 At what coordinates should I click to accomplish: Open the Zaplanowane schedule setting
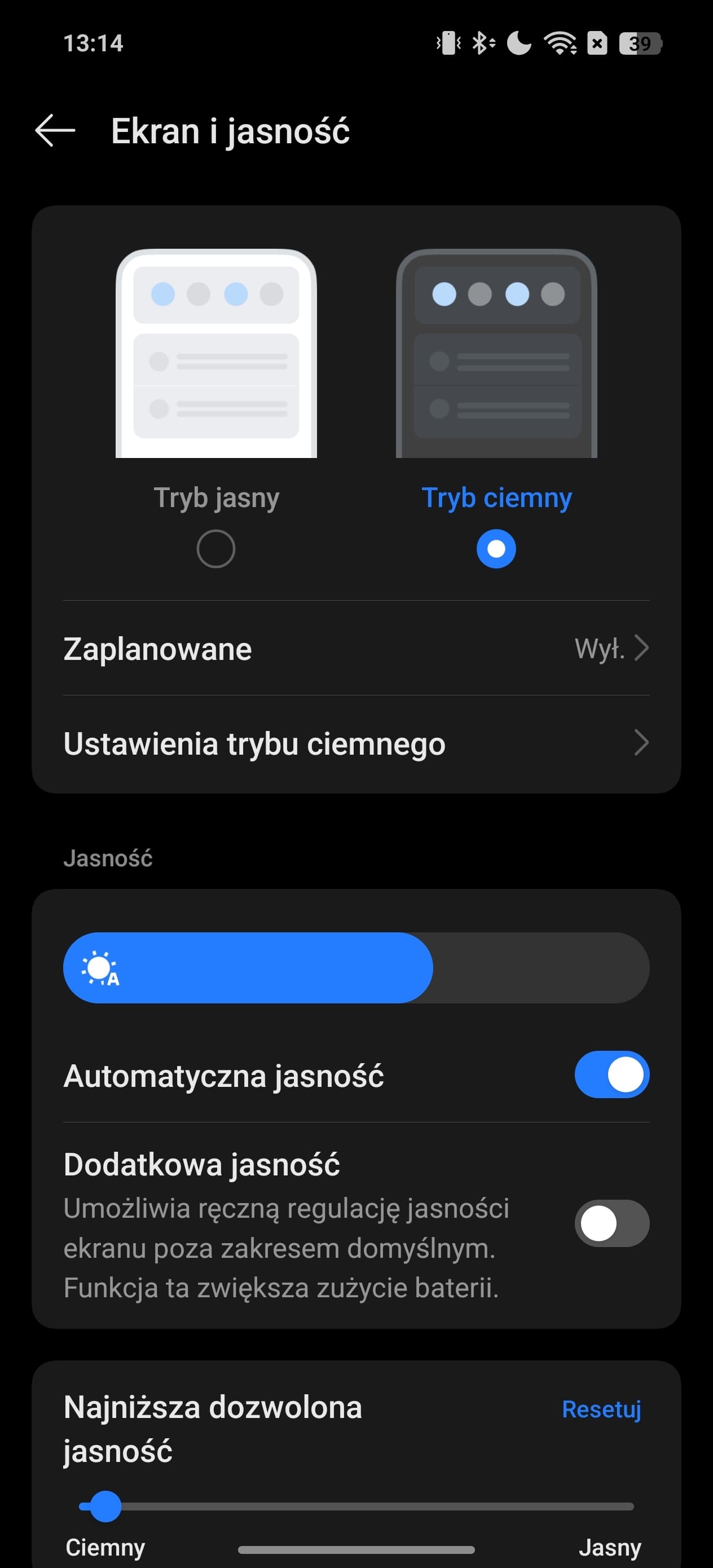pyautogui.click(x=356, y=648)
